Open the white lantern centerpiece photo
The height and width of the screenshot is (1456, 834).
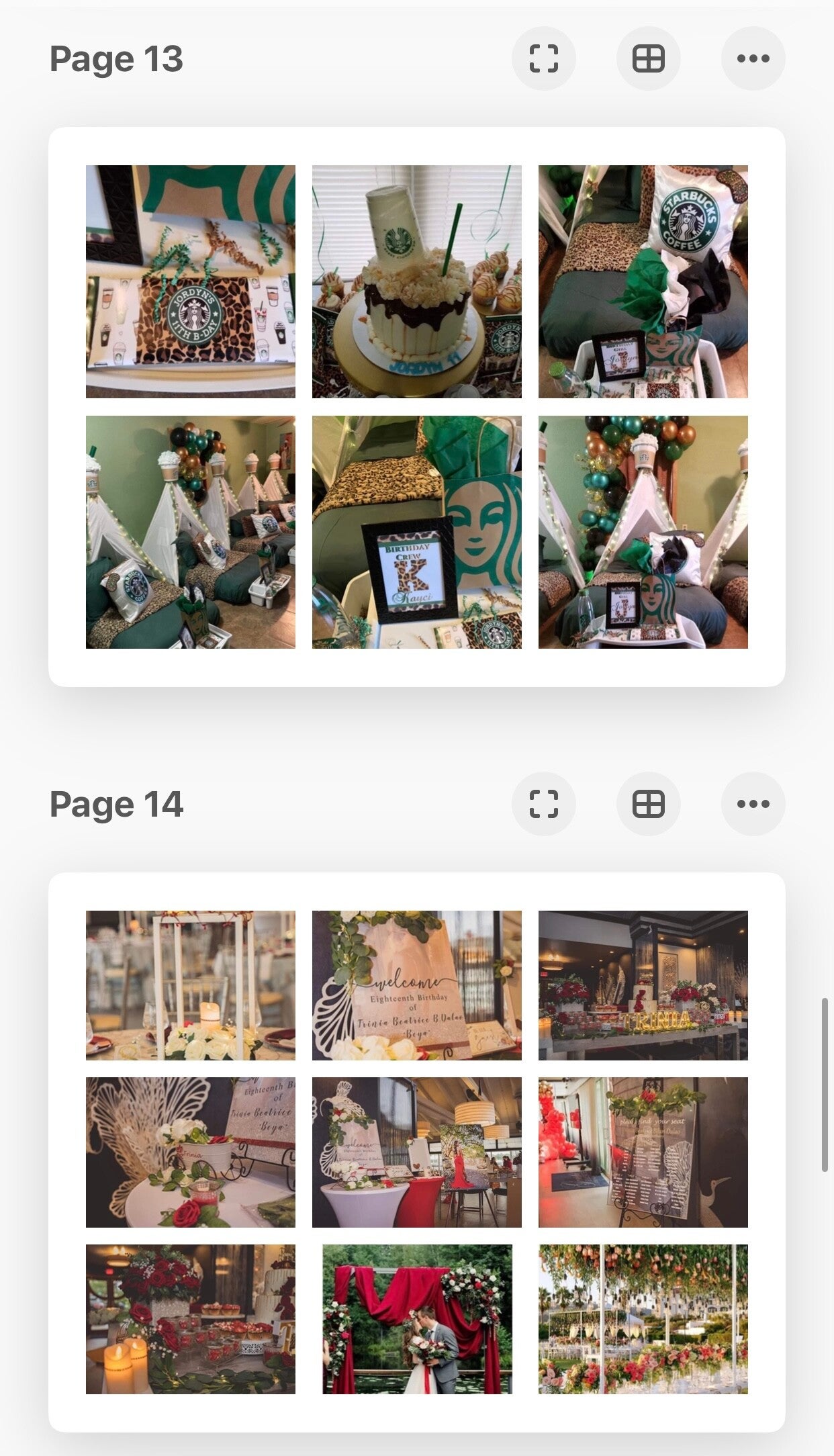[190, 985]
